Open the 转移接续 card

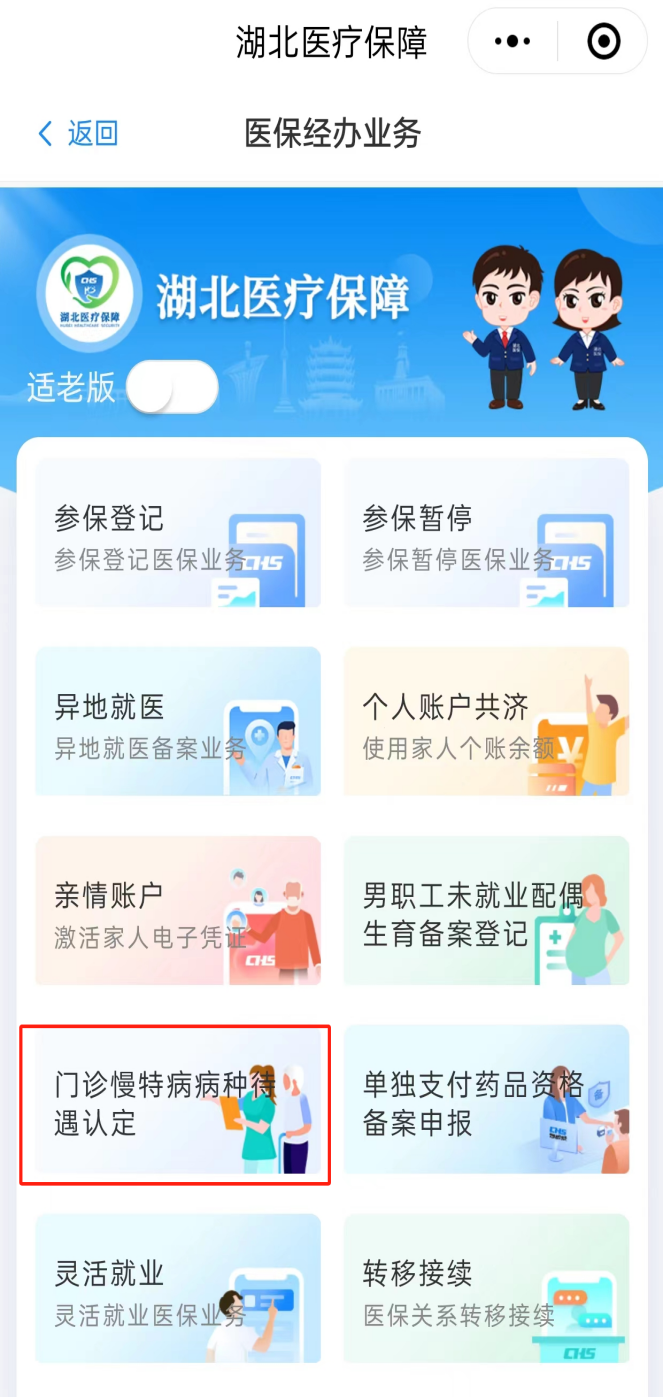[x=486, y=1288]
